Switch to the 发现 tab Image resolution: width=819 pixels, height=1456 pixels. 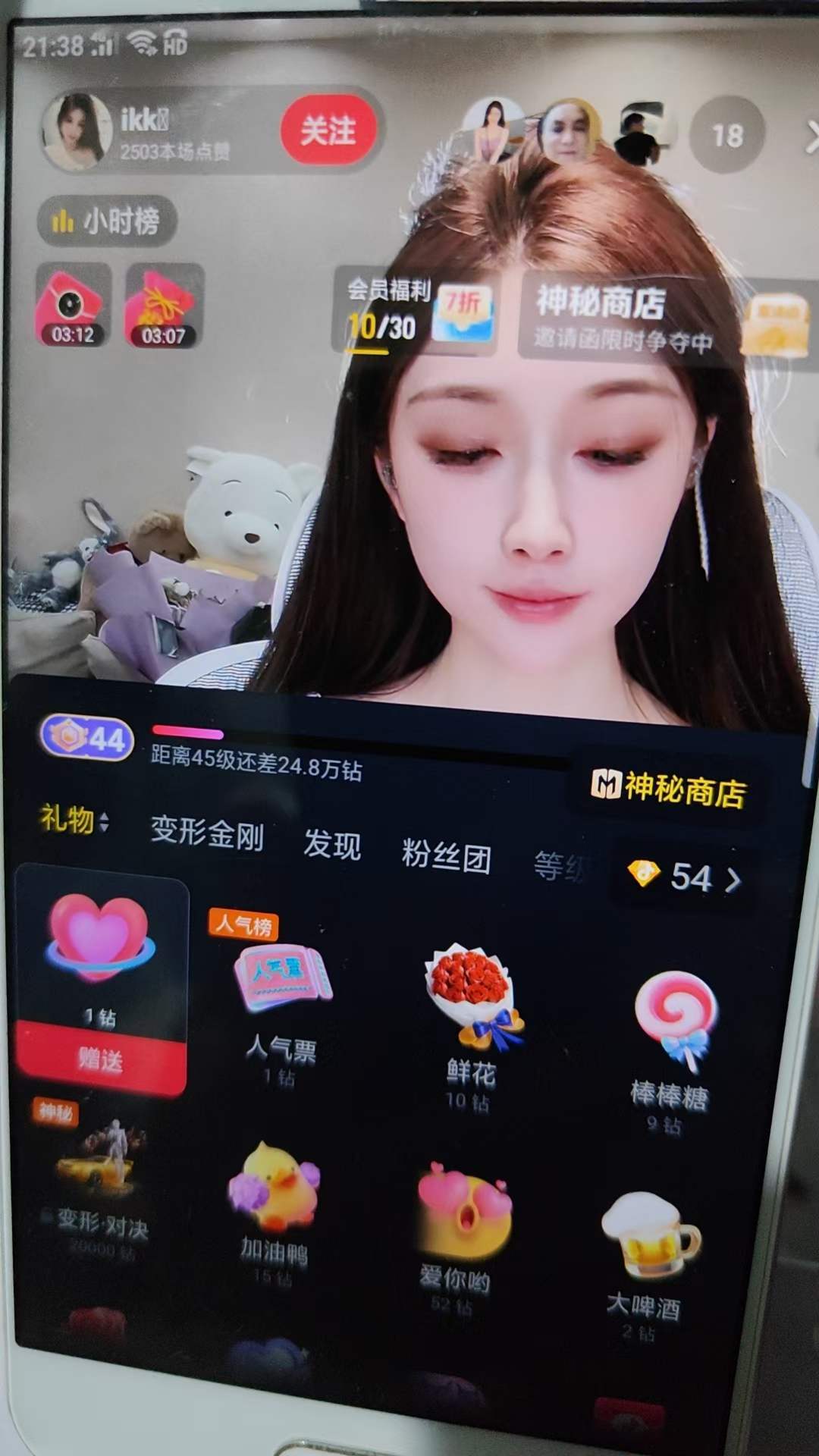[x=331, y=843]
